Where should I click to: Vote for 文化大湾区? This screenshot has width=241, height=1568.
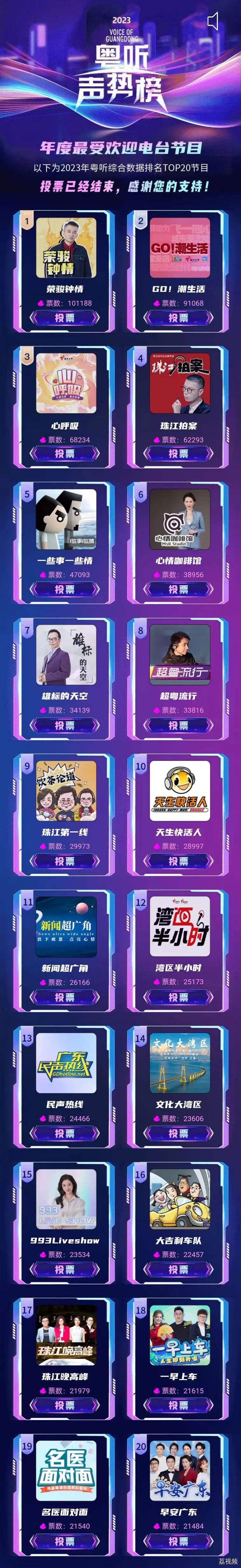[x=178, y=1134]
